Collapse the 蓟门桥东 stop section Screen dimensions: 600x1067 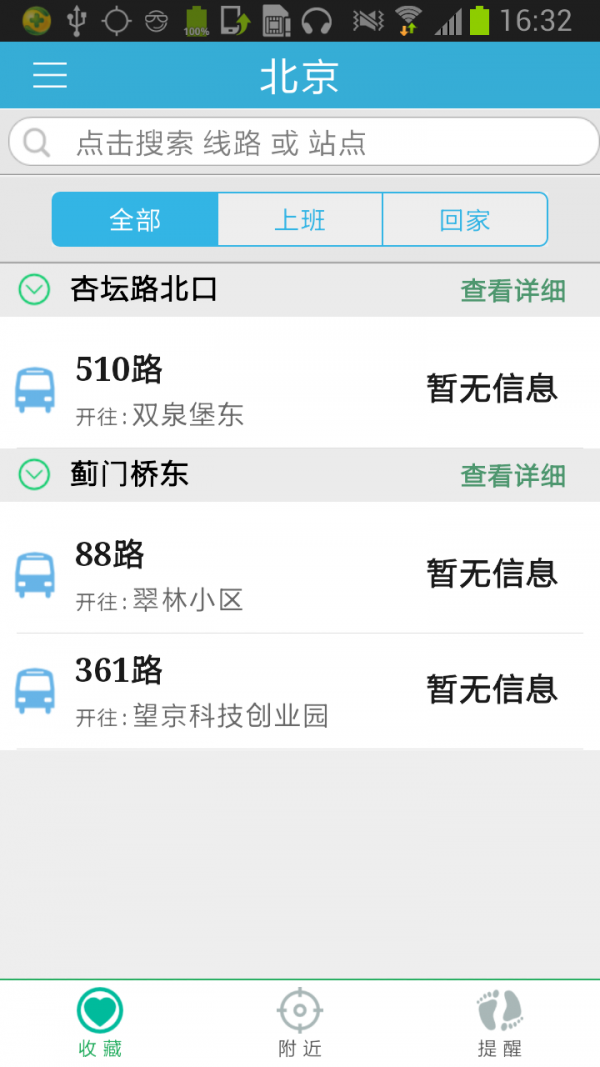34,475
